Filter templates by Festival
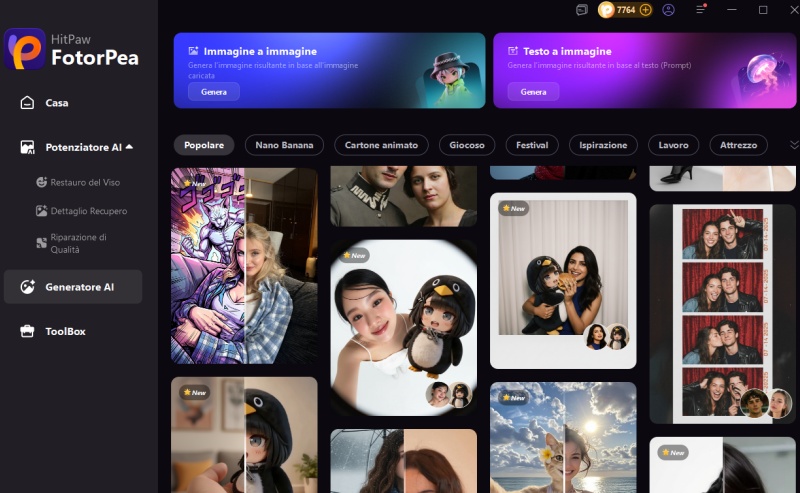 tap(531, 145)
